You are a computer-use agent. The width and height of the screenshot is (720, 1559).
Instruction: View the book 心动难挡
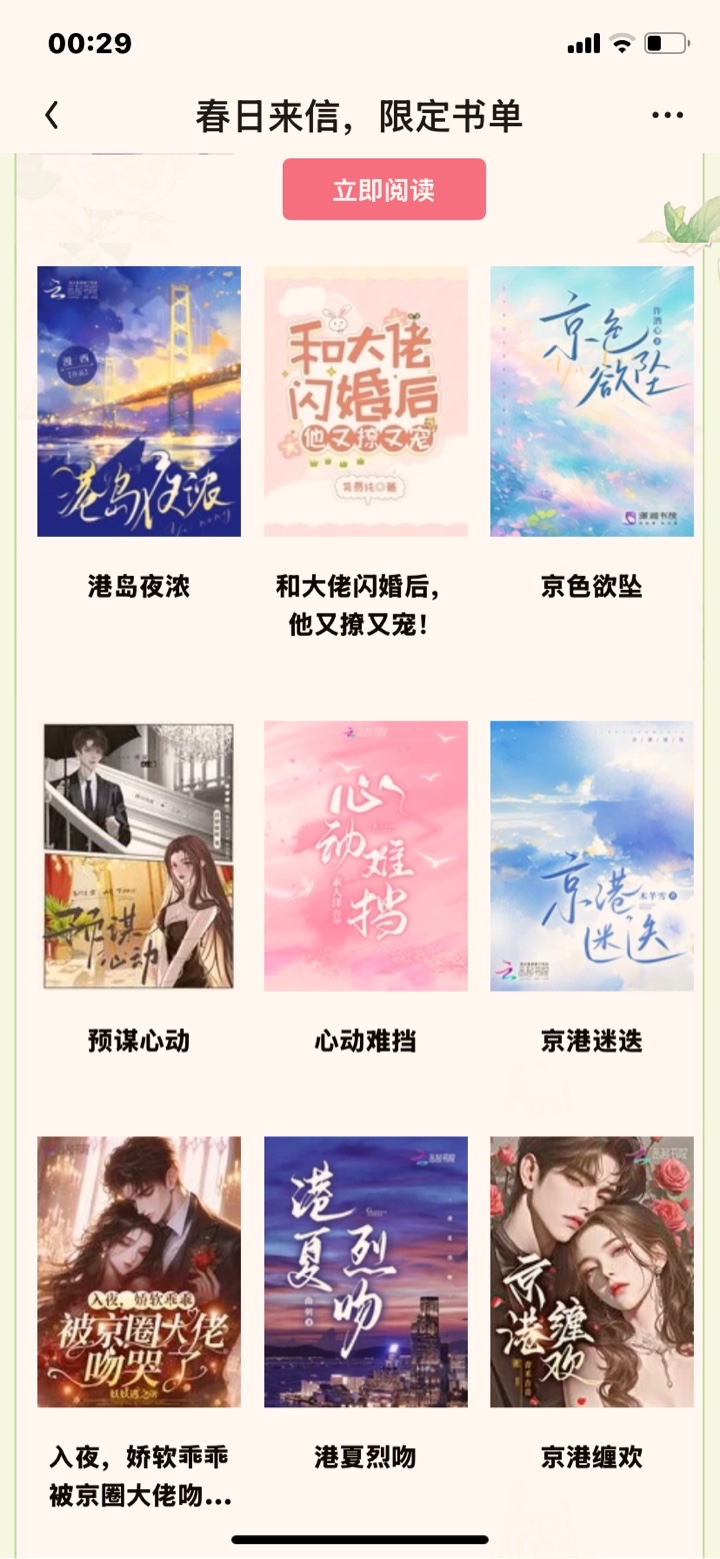[x=366, y=856]
